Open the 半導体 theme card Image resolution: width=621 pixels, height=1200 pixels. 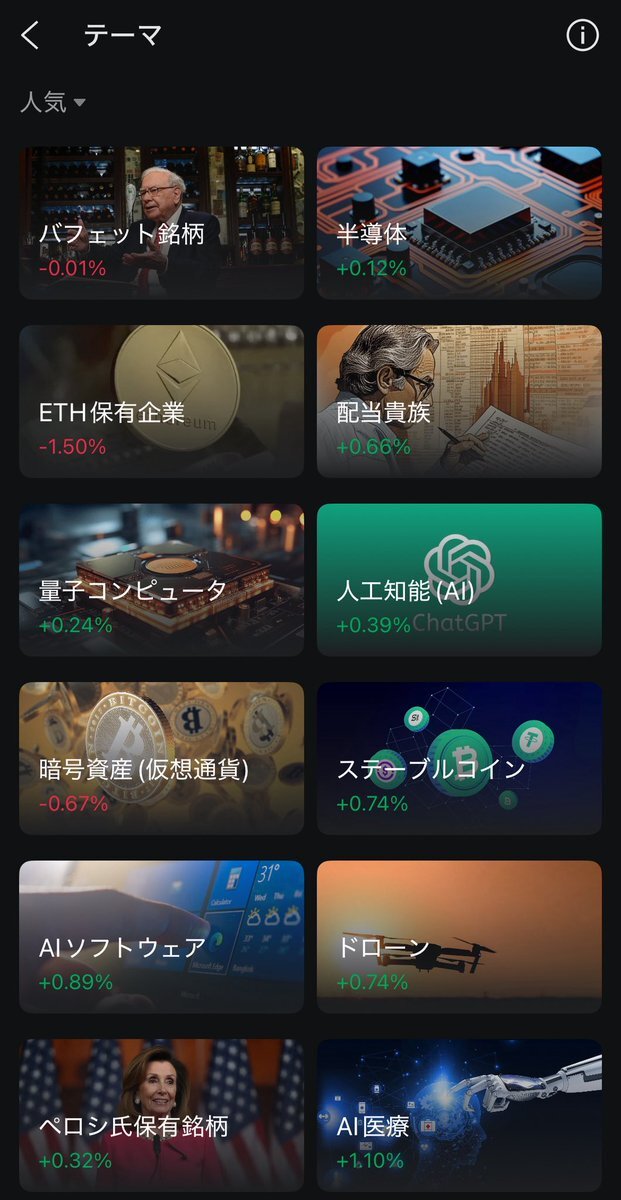(x=459, y=223)
